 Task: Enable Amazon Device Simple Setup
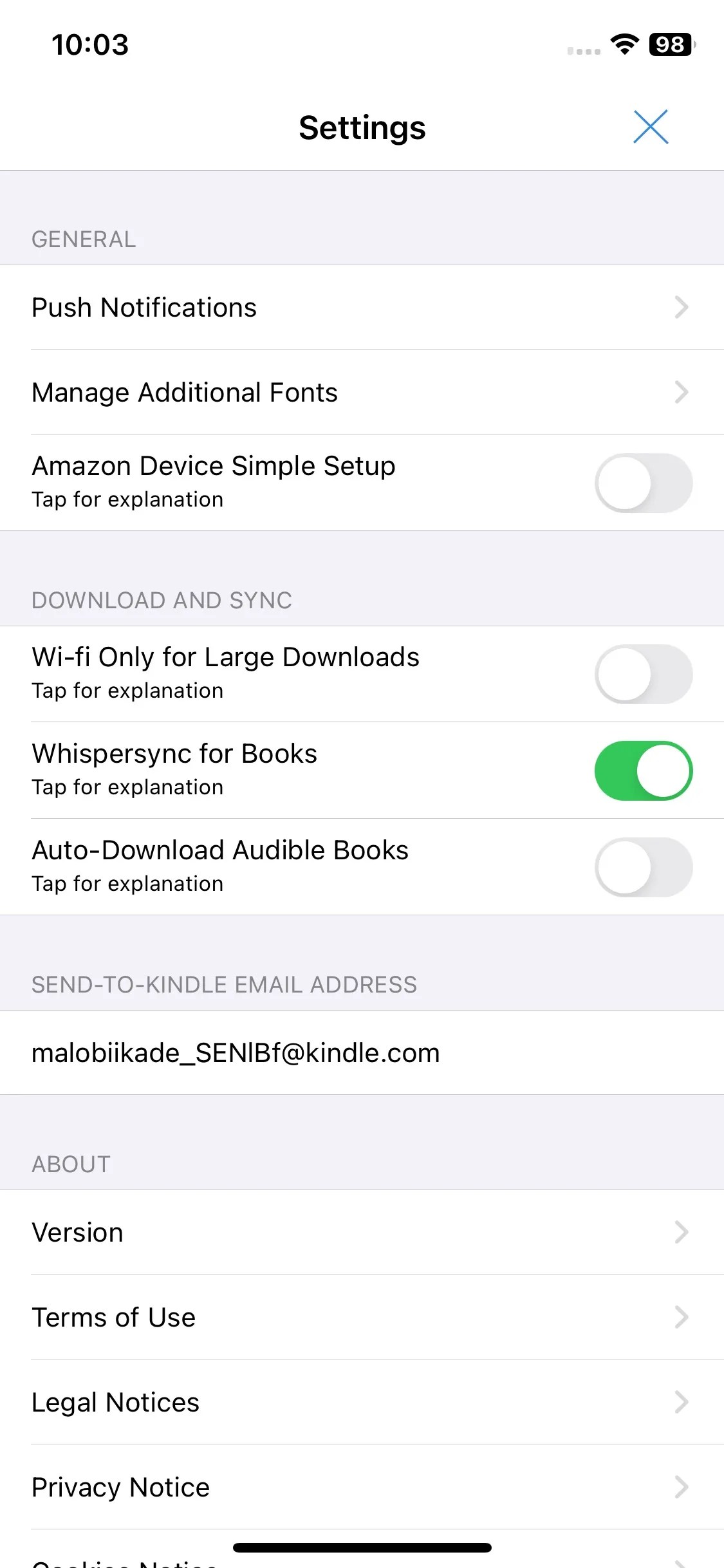coord(644,483)
